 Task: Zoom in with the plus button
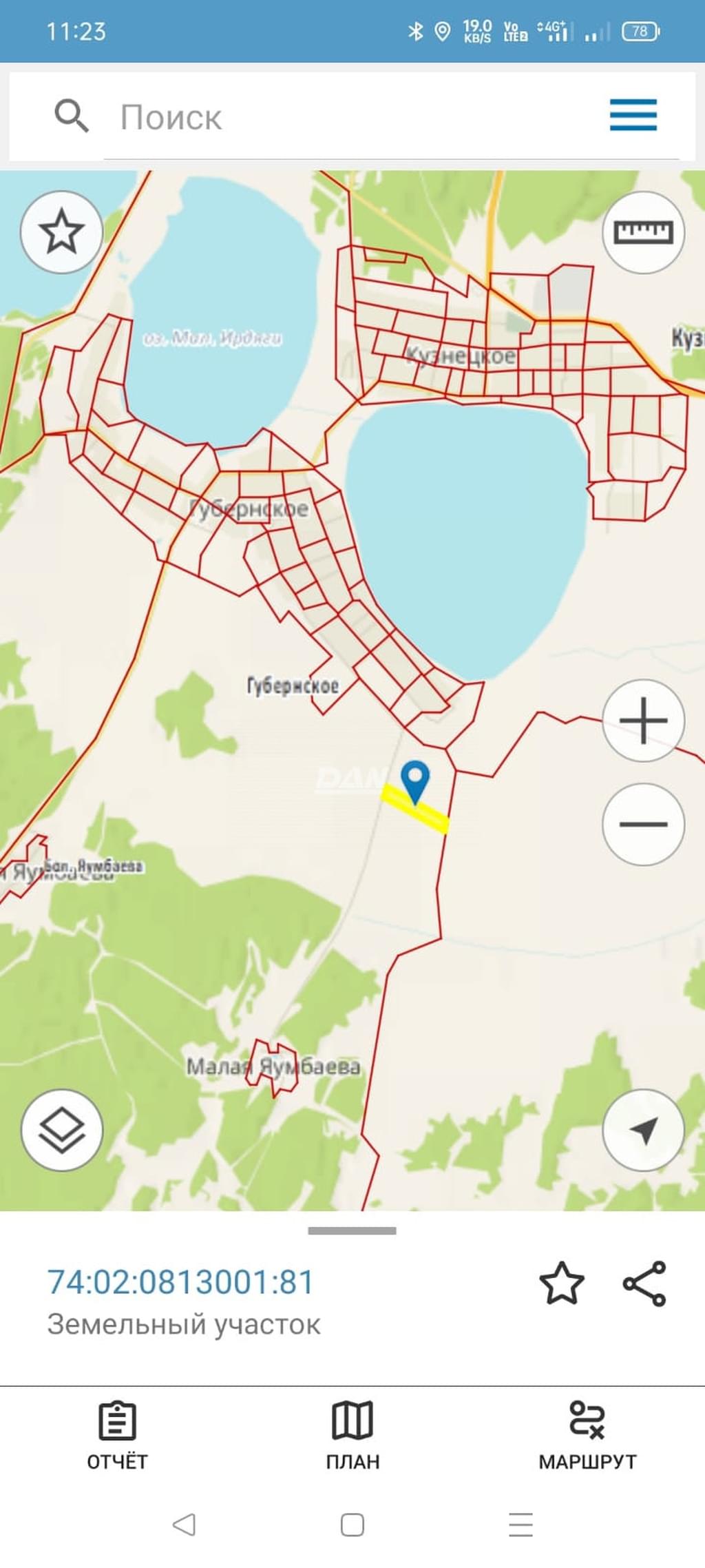tap(643, 721)
